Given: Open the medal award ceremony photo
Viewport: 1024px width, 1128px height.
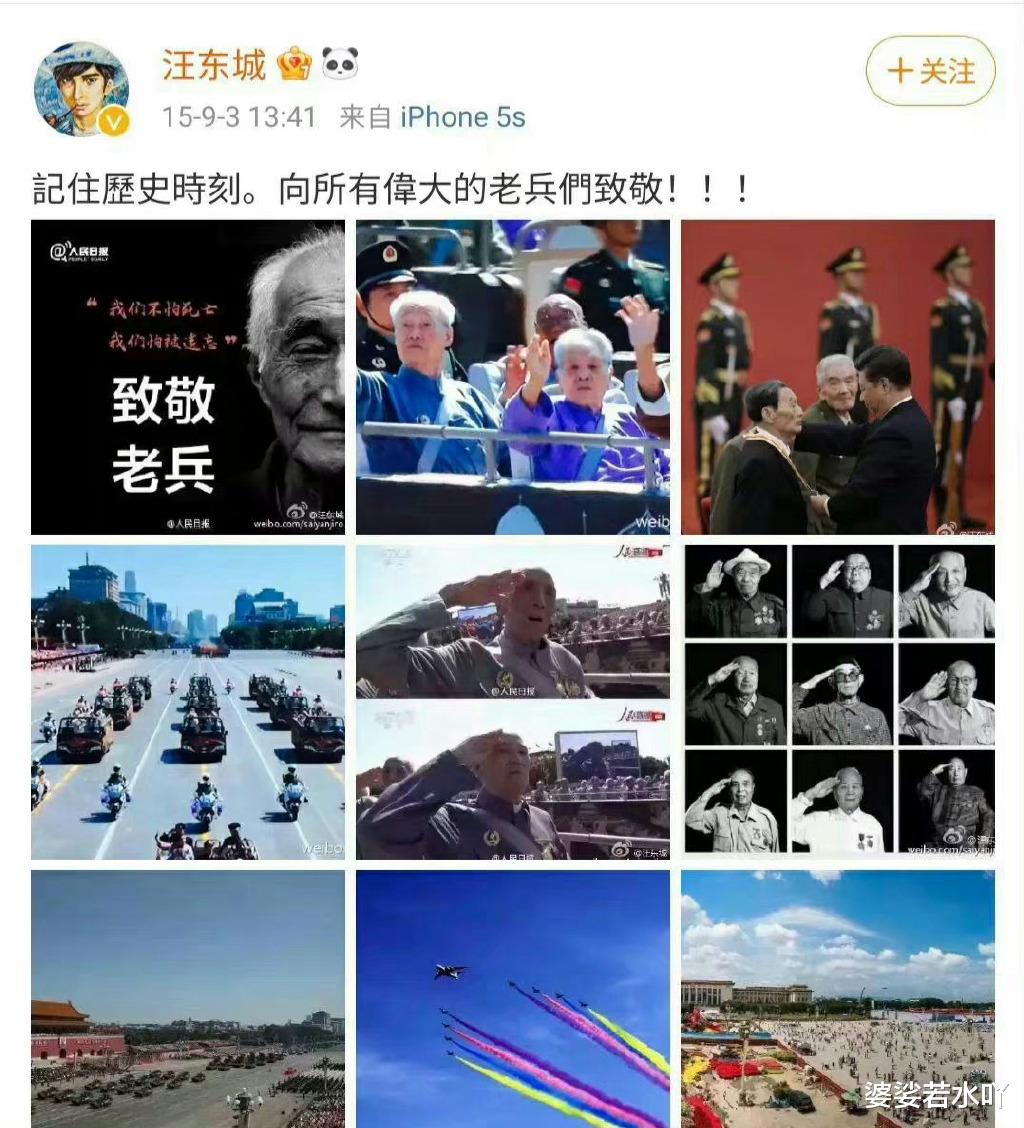Looking at the screenshot, I should tap(838, 377).
